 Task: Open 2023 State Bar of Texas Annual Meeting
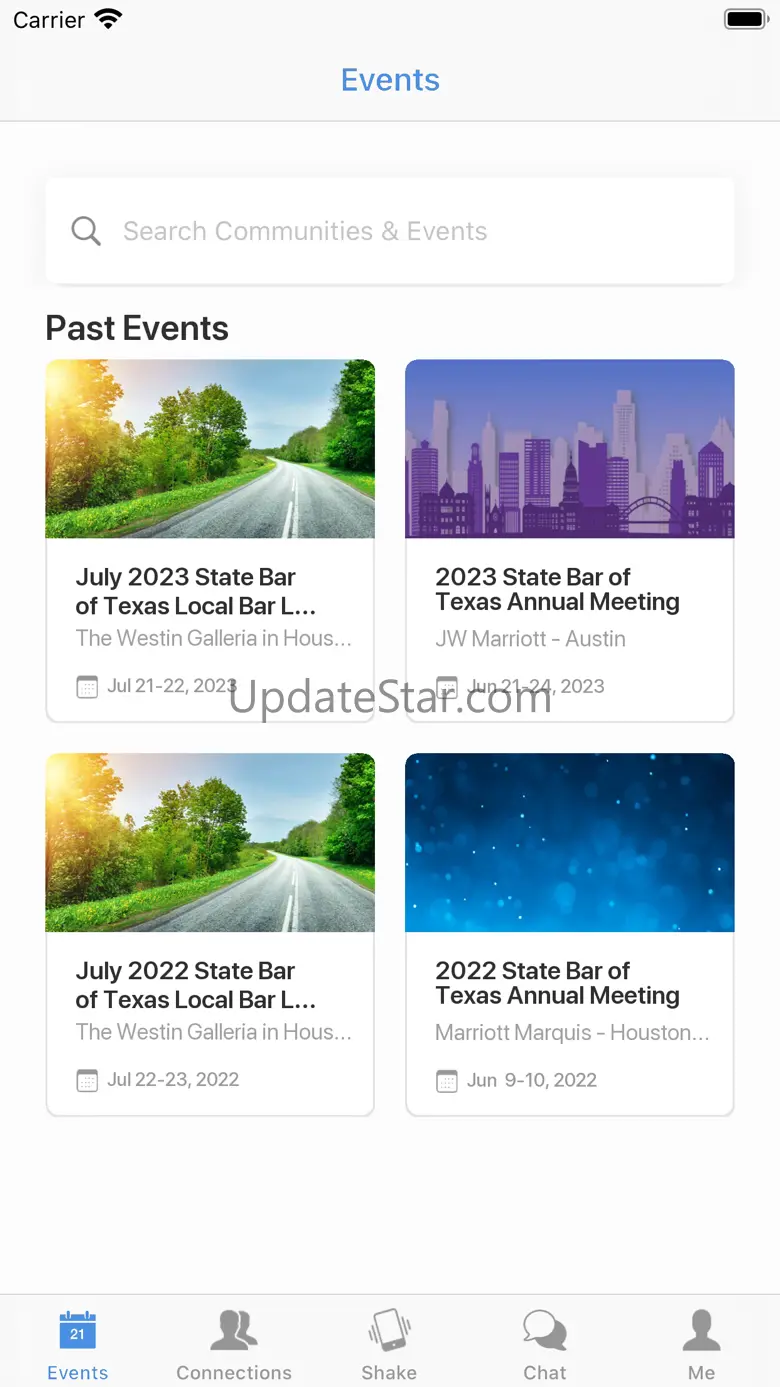pyautogui.click(x=569, y=540)
